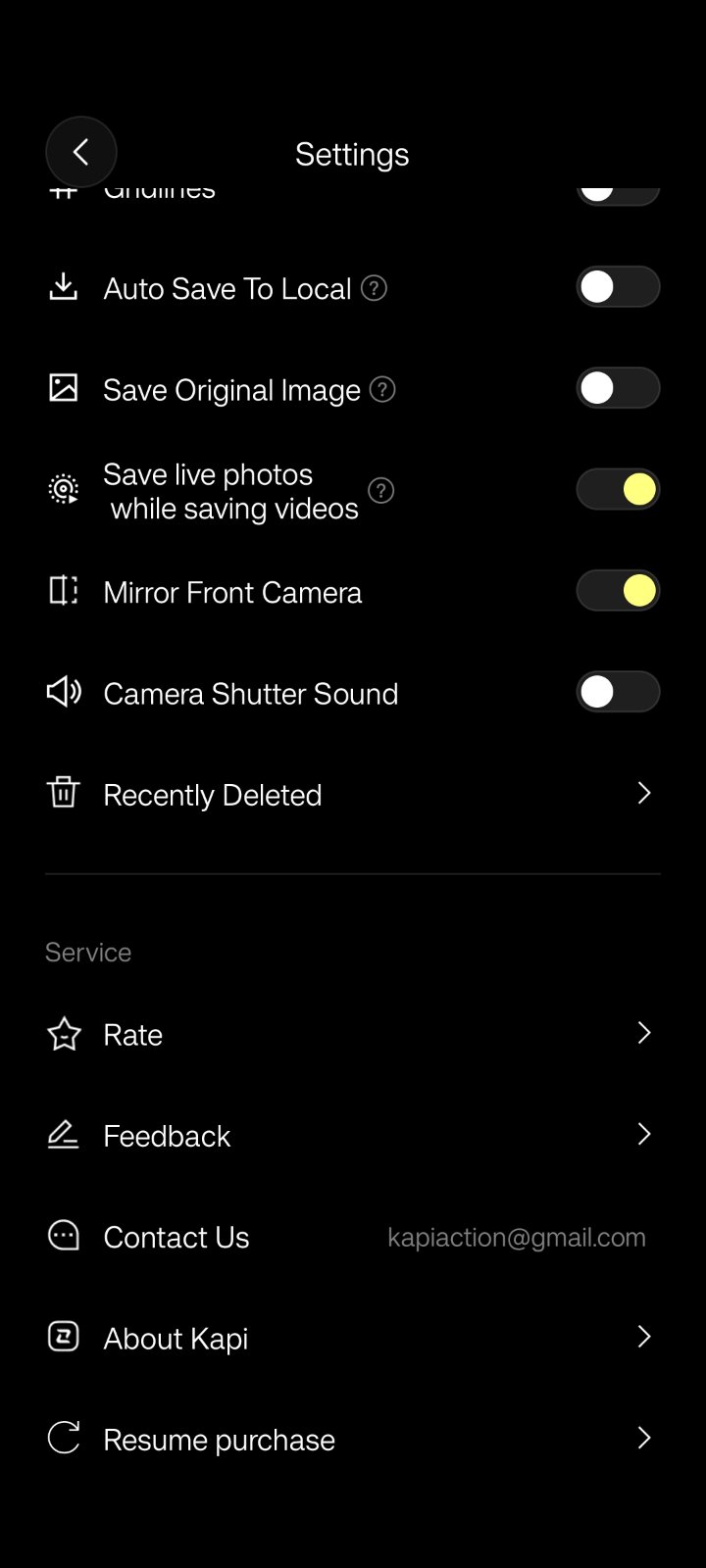Enable Auto Save To Local
Image resolution: width=706 pixels, height=1568 pixels.
click(x=618, y=287)
